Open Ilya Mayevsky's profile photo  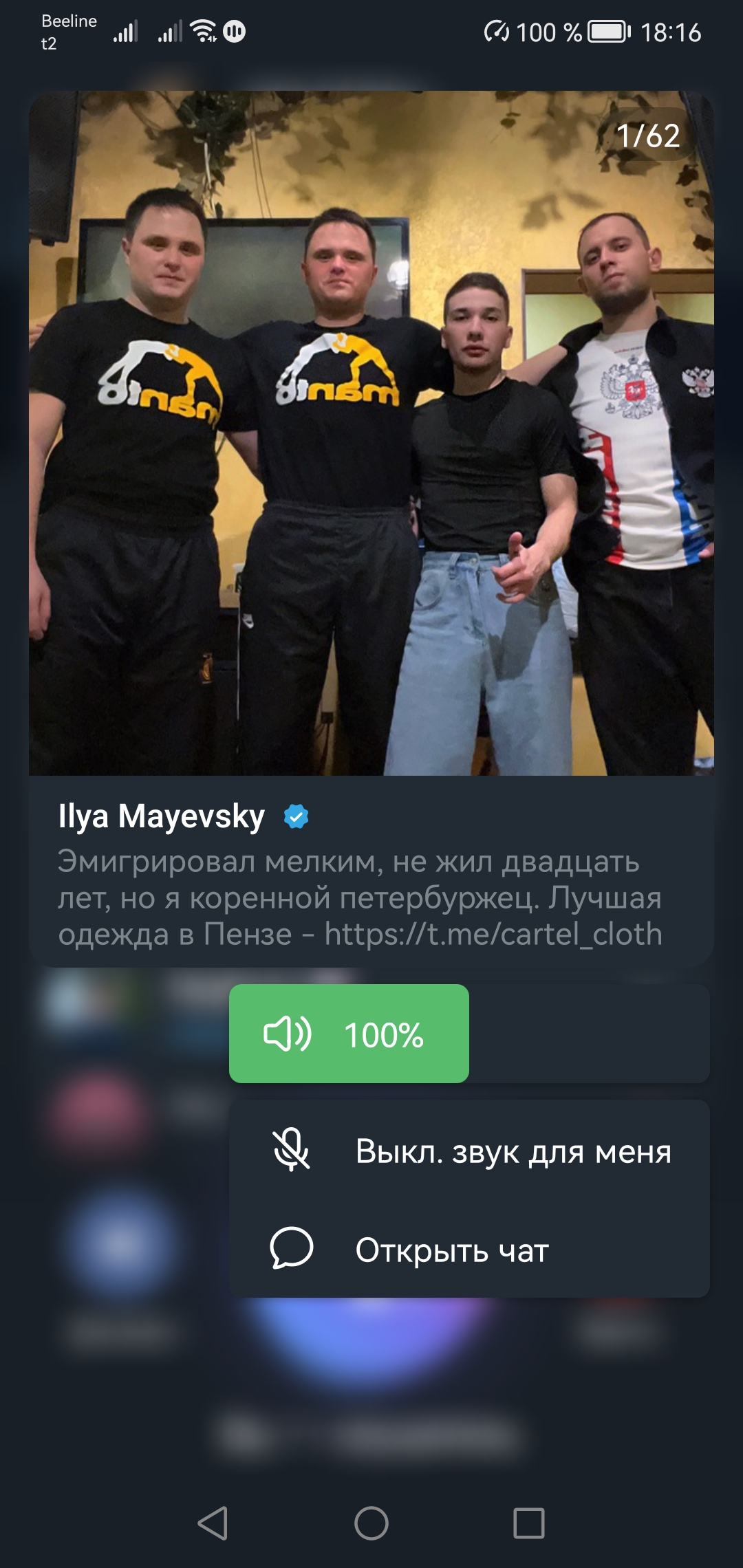coord(371,433)
